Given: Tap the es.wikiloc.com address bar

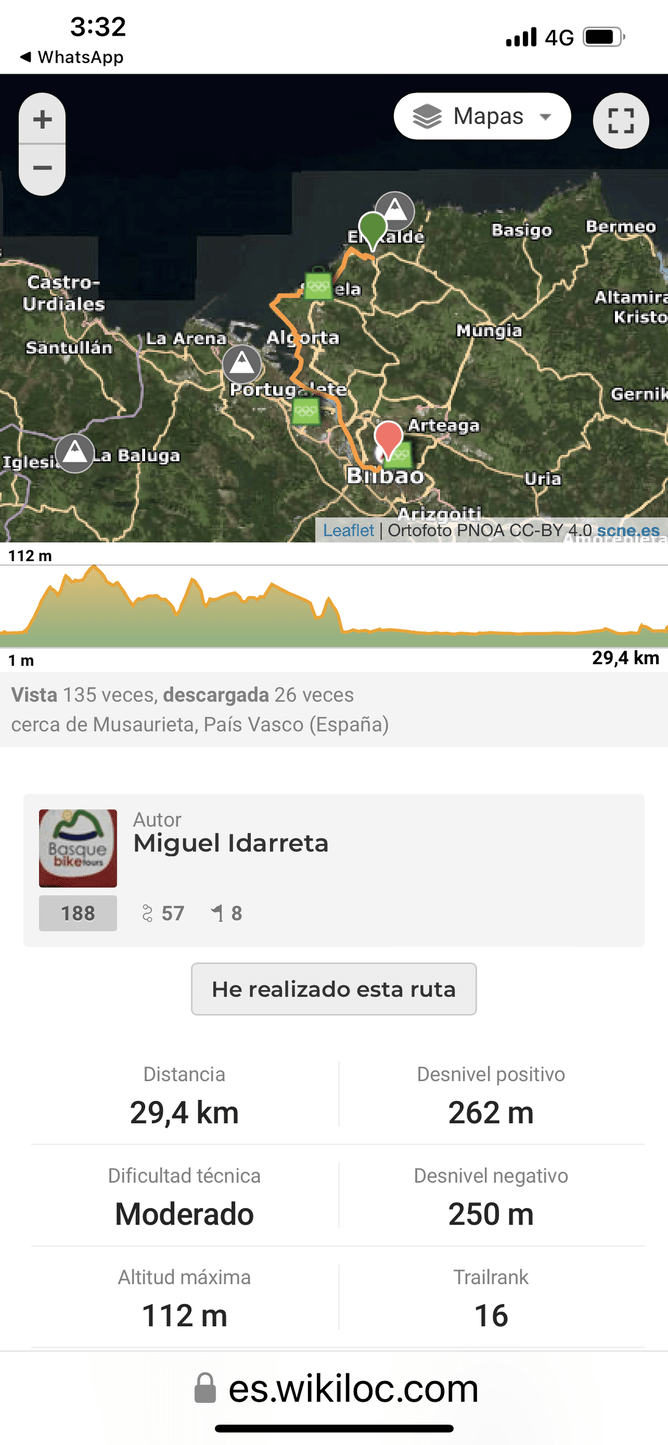Looking at the screenshot, I should pos(335,1388).
